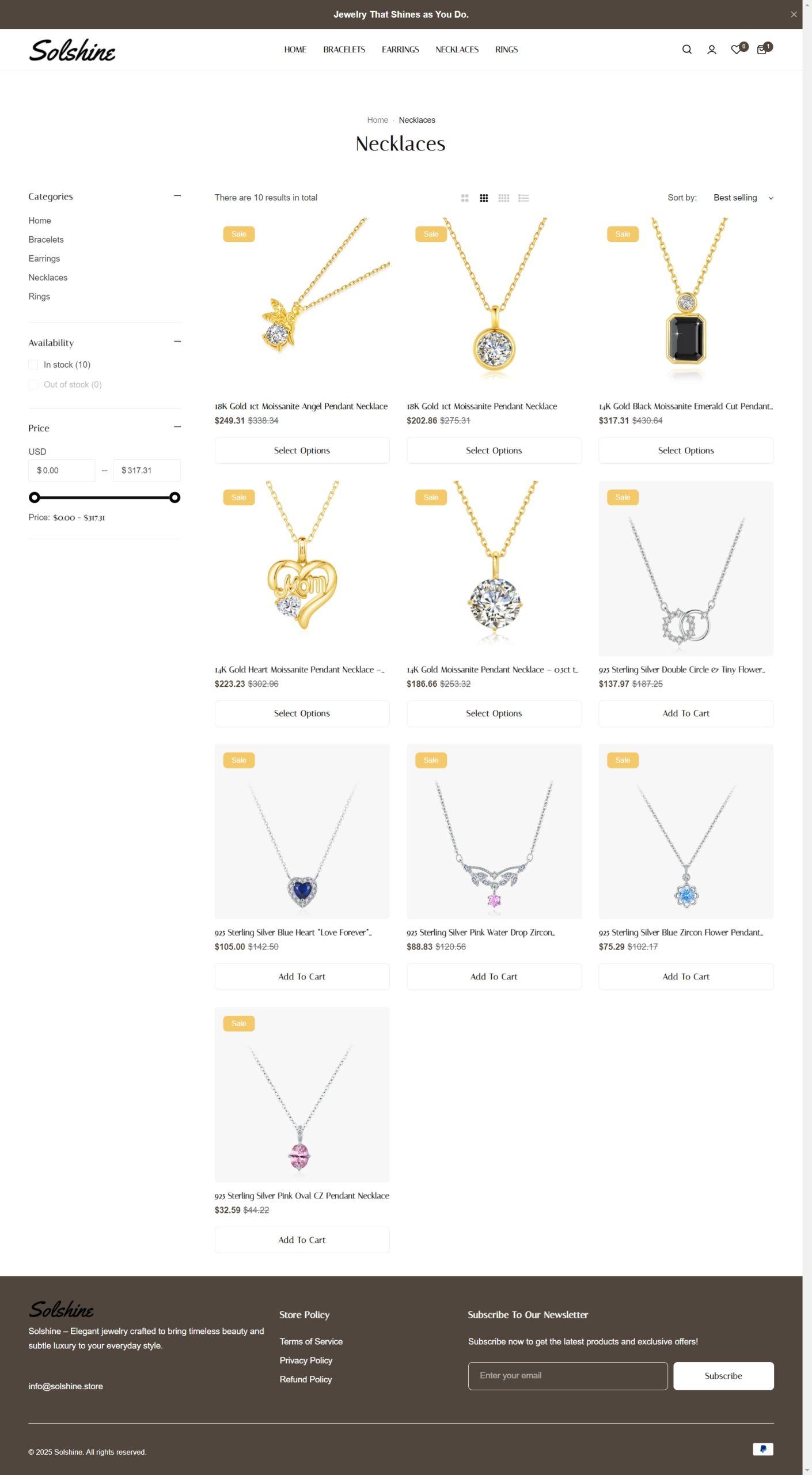This screenshot has width=812, height=1475.
Task: Go to Bracelets in top navigation
Action: tap(344, 50)
